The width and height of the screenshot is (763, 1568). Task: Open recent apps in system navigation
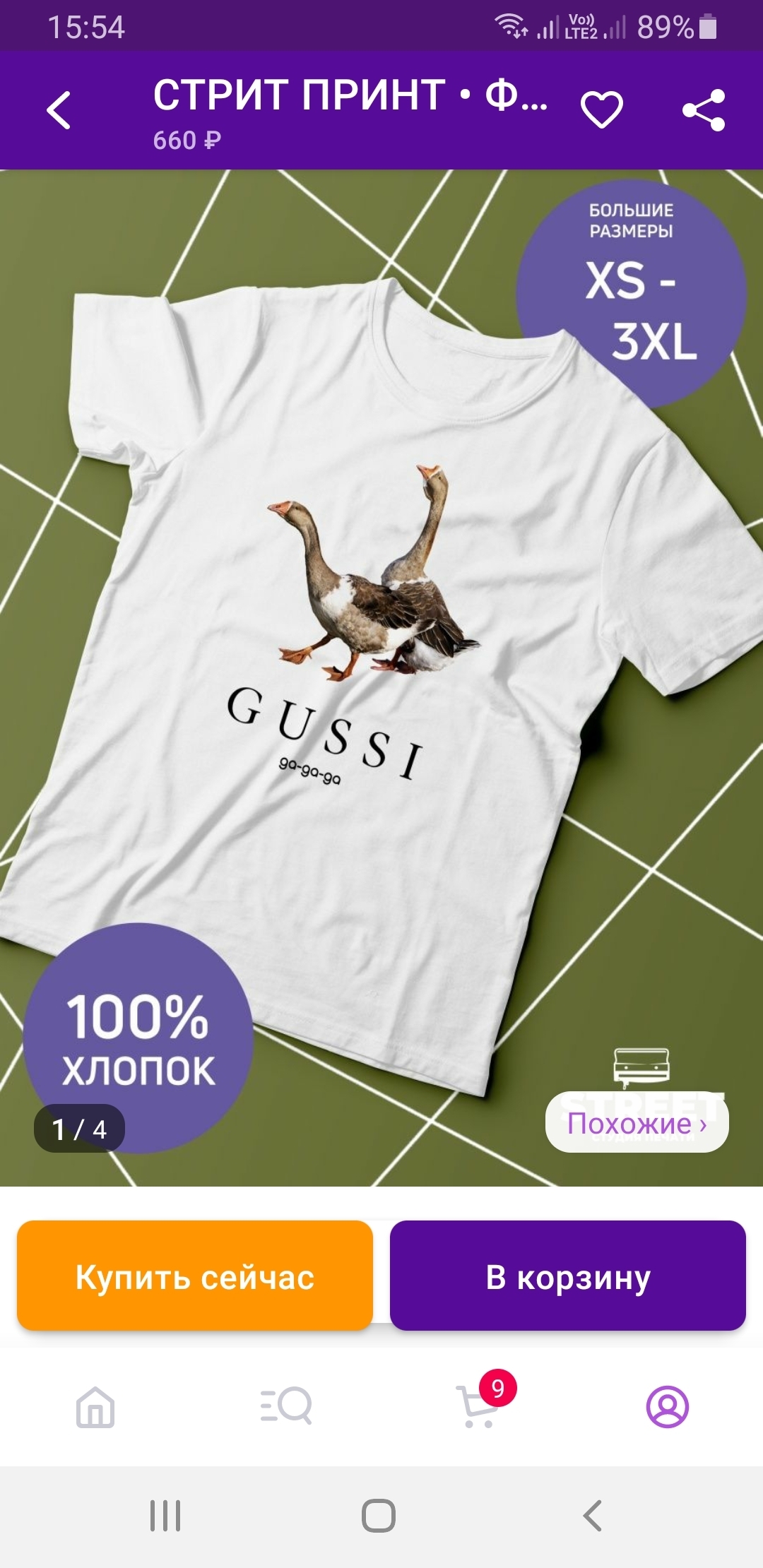(165, 1516)
